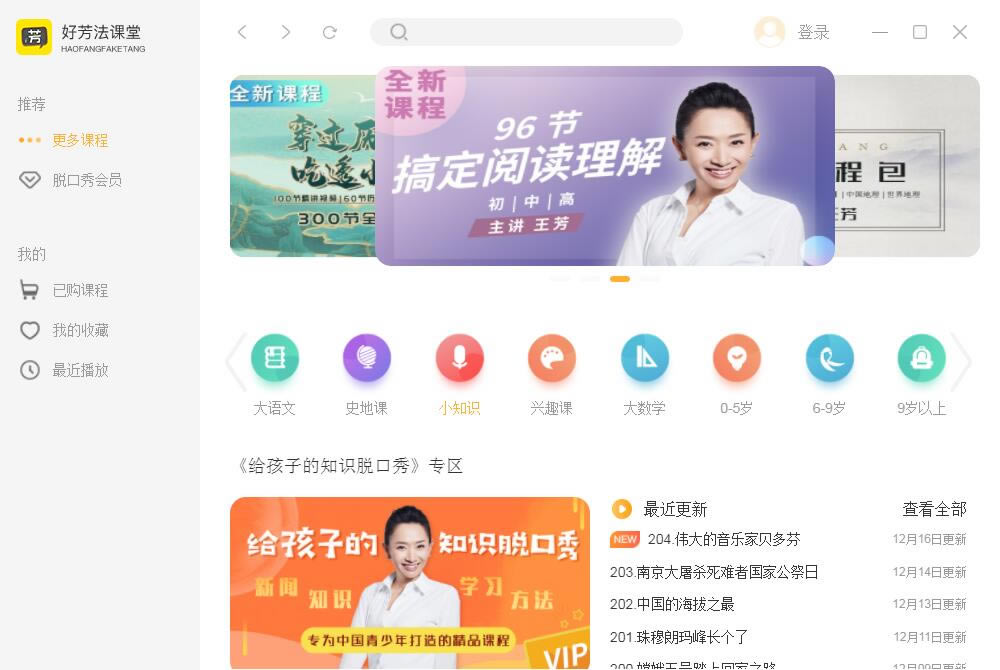The width and height of the screenshot is (1000, 670).
Task: Open 最近播放 history
Action: tap(80, 370)
